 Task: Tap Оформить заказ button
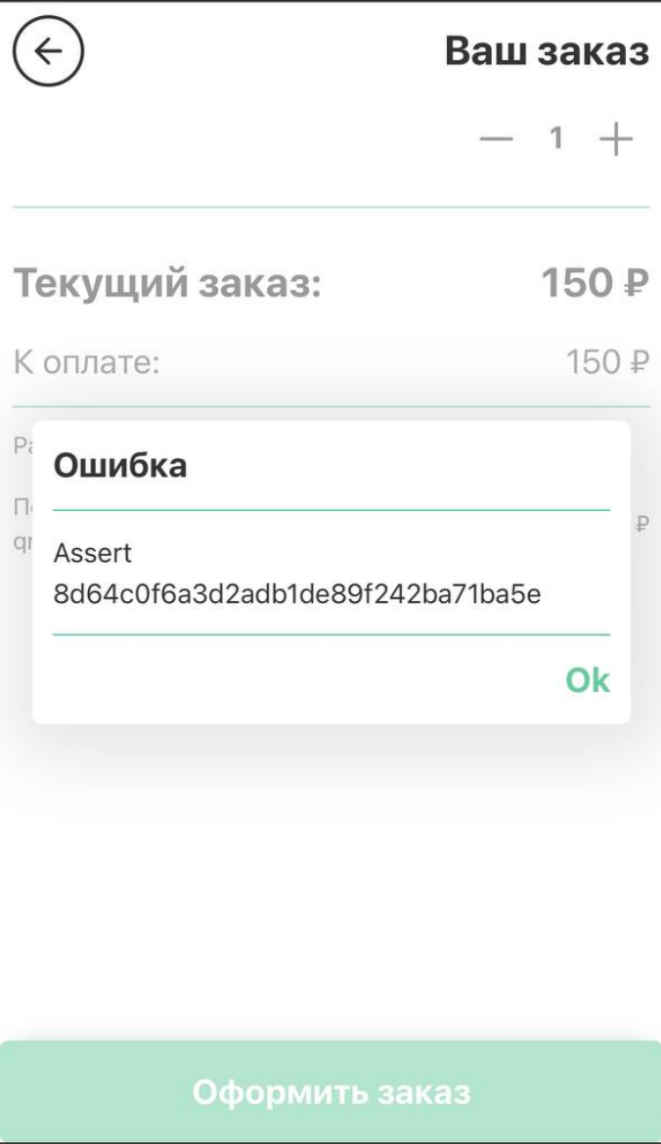click(x=330, y=1091)
